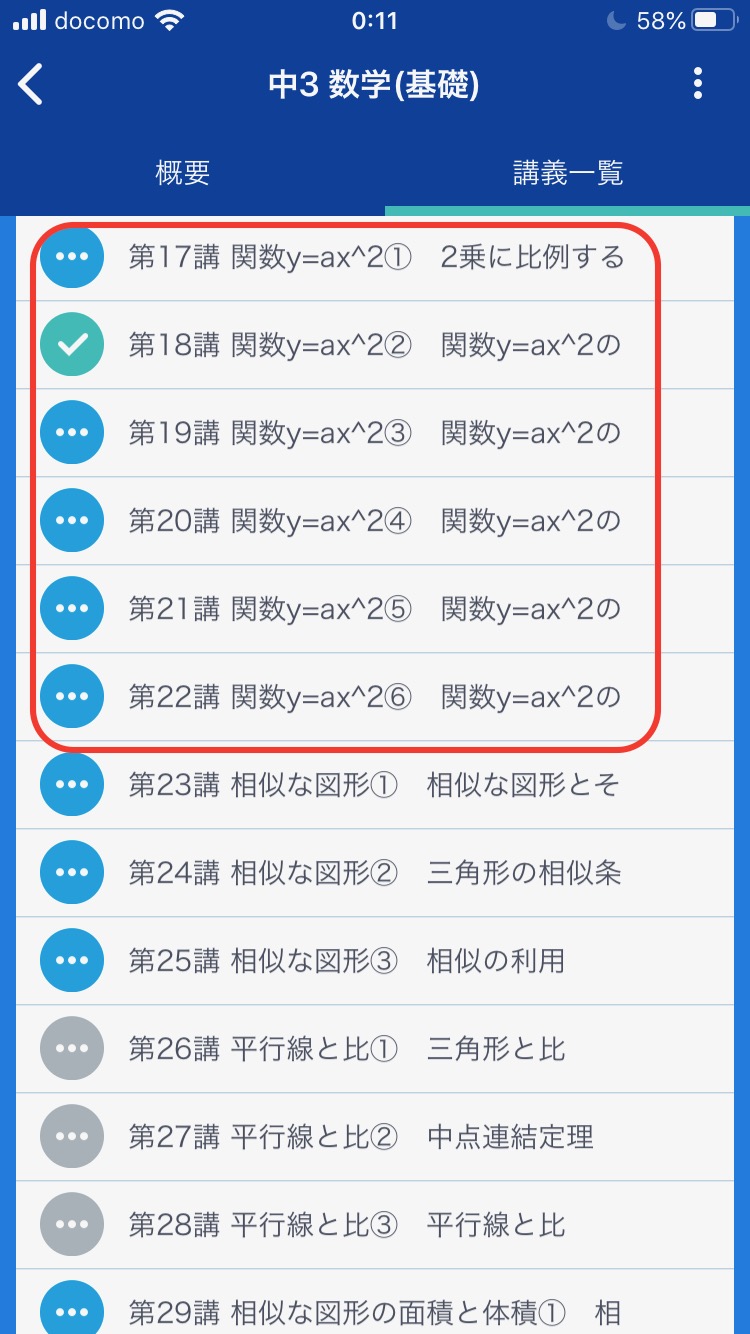Open lecture 第26講 三角形と比
750x1334 pixels.
coord(375,1049)
